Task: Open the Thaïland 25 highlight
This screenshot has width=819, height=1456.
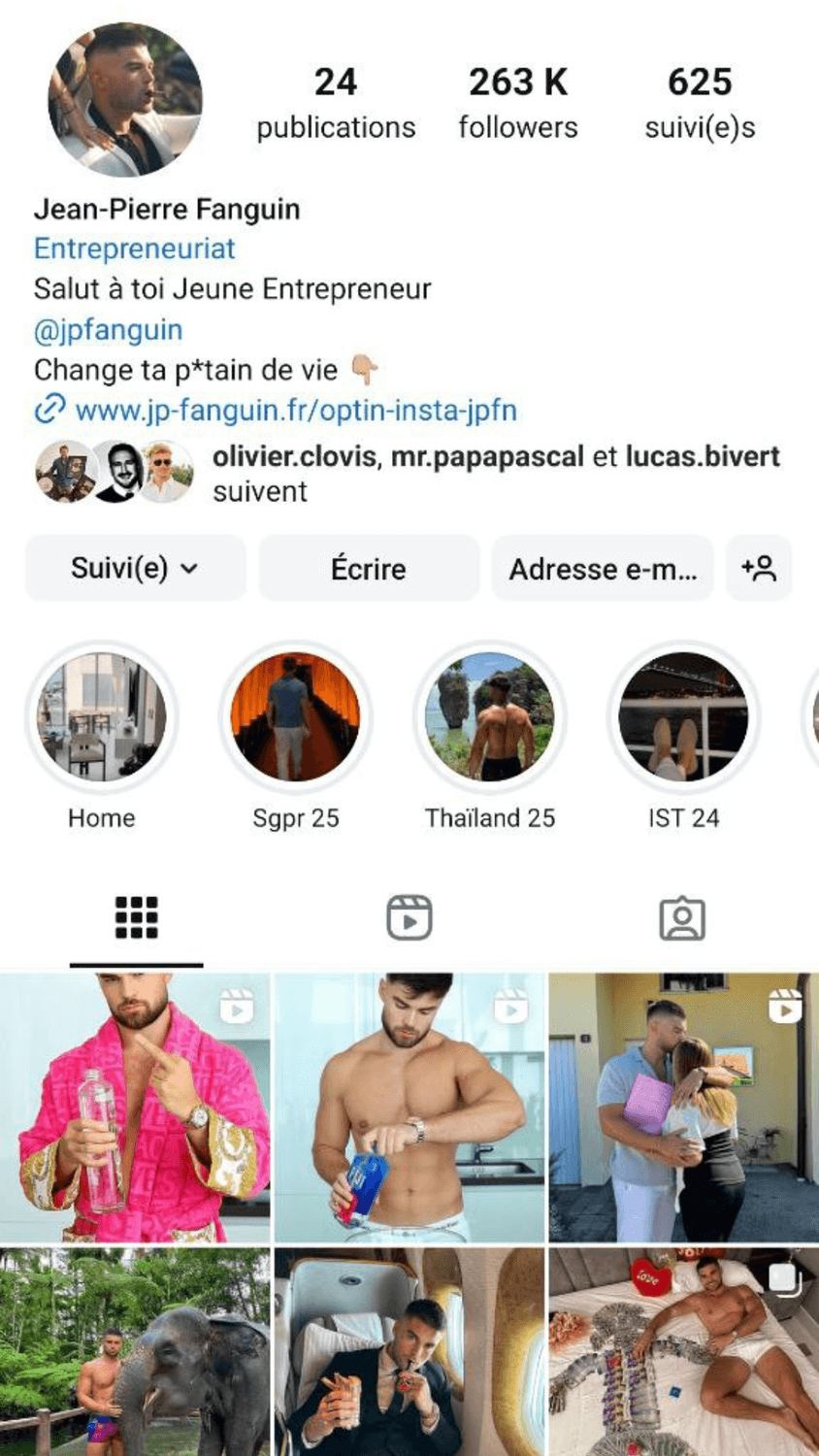Action: tap(490, 718)
